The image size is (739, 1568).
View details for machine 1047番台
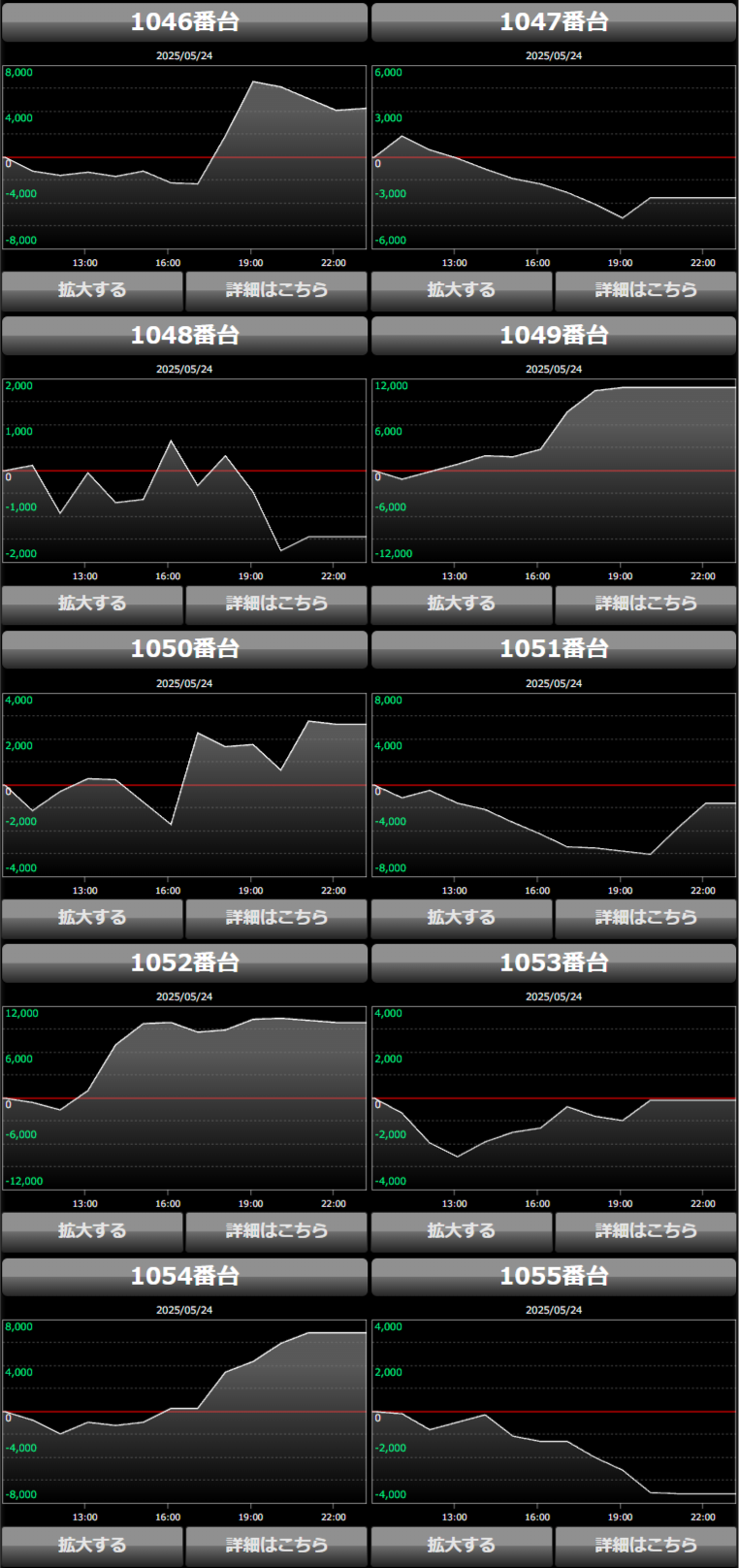point(646,290)
